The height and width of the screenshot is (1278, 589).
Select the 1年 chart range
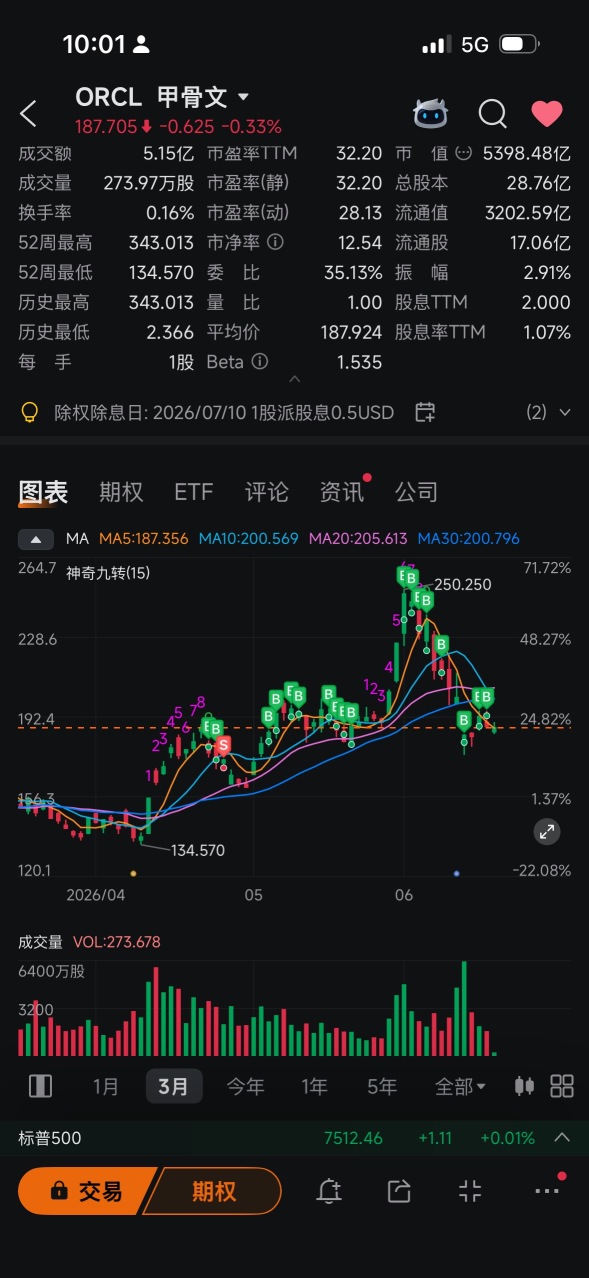click(x=314, y=1086)
